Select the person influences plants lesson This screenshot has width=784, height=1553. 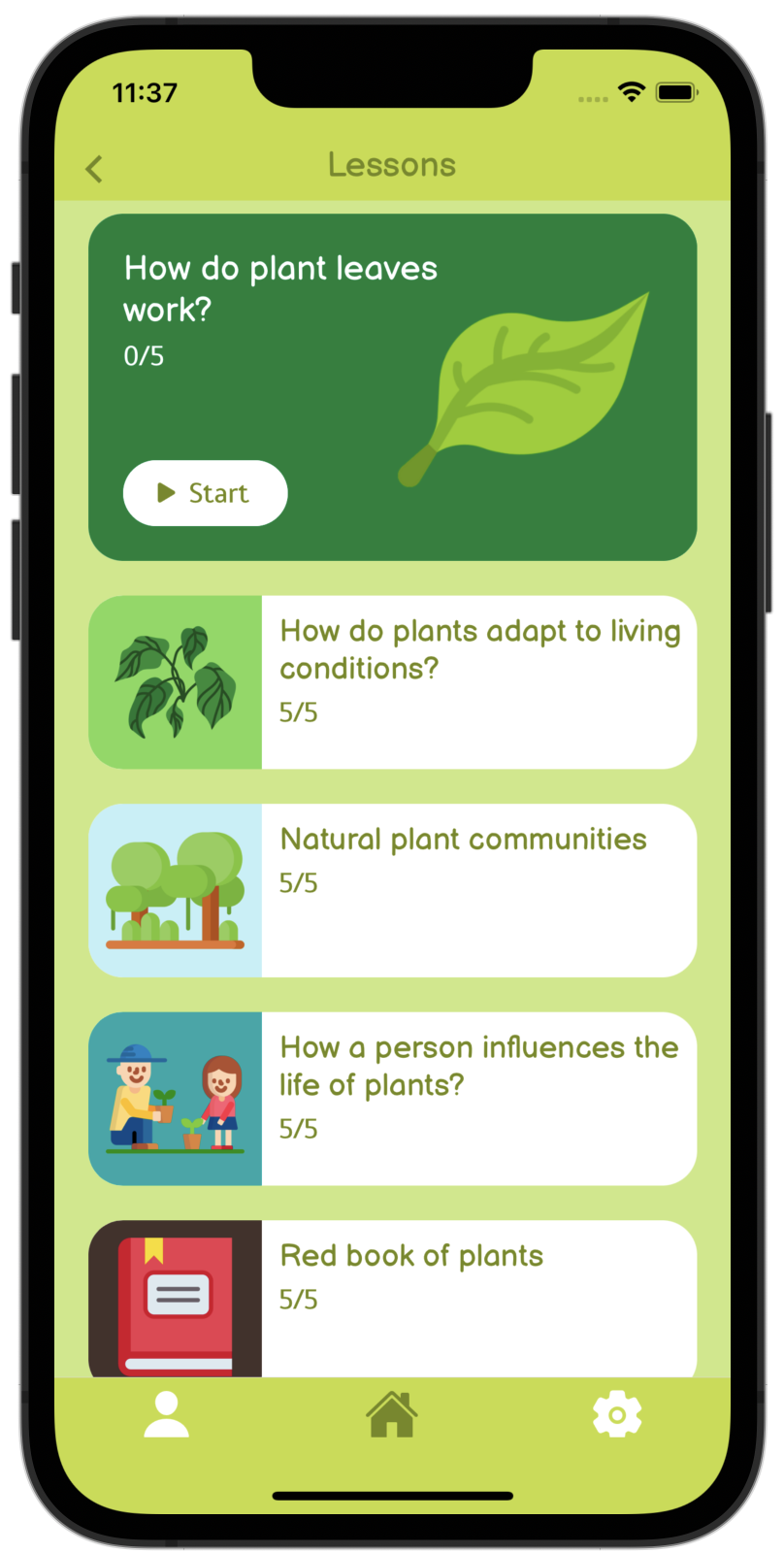point(392,1098)
